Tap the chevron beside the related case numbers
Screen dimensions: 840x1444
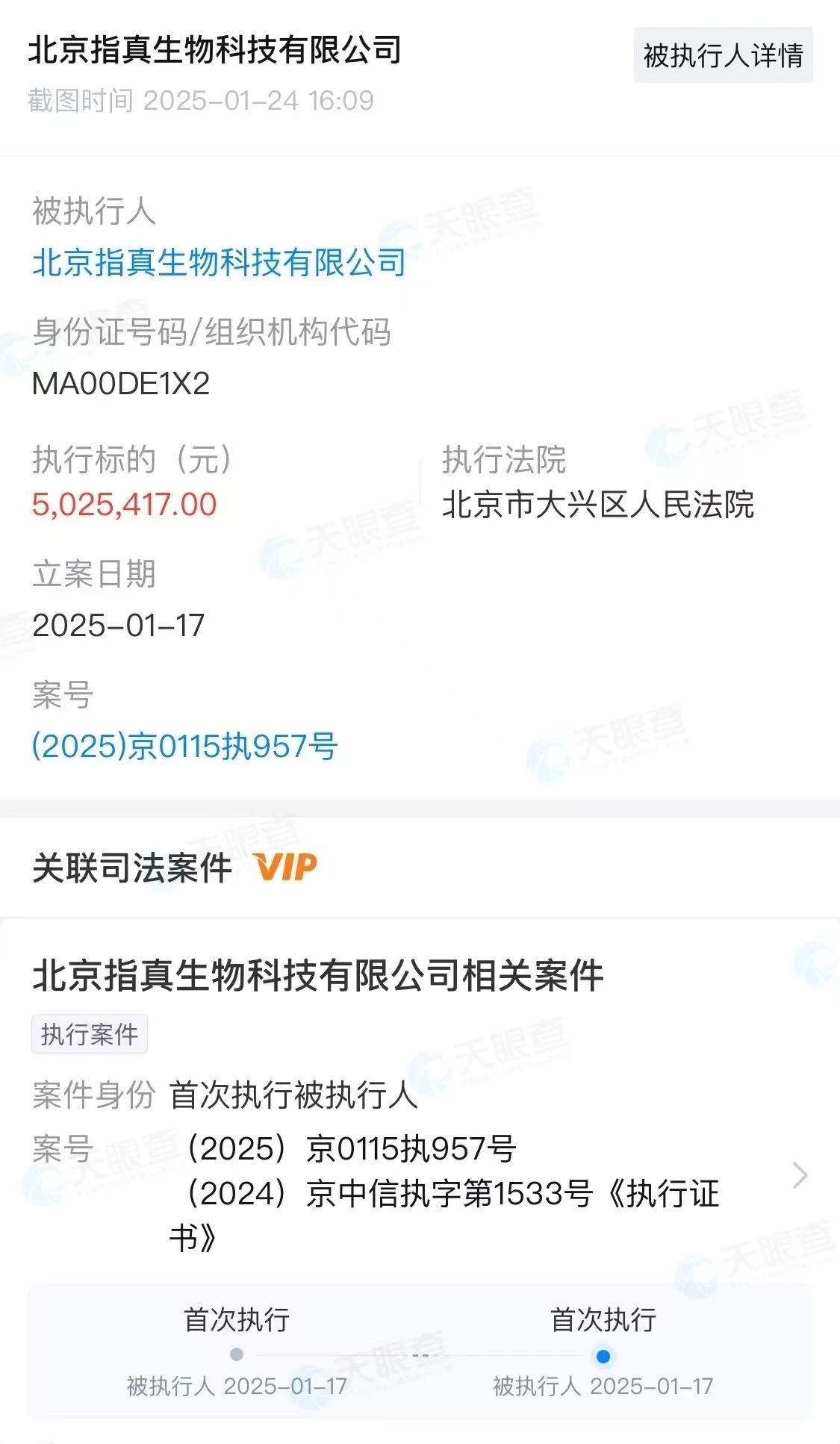[800, 1174]
